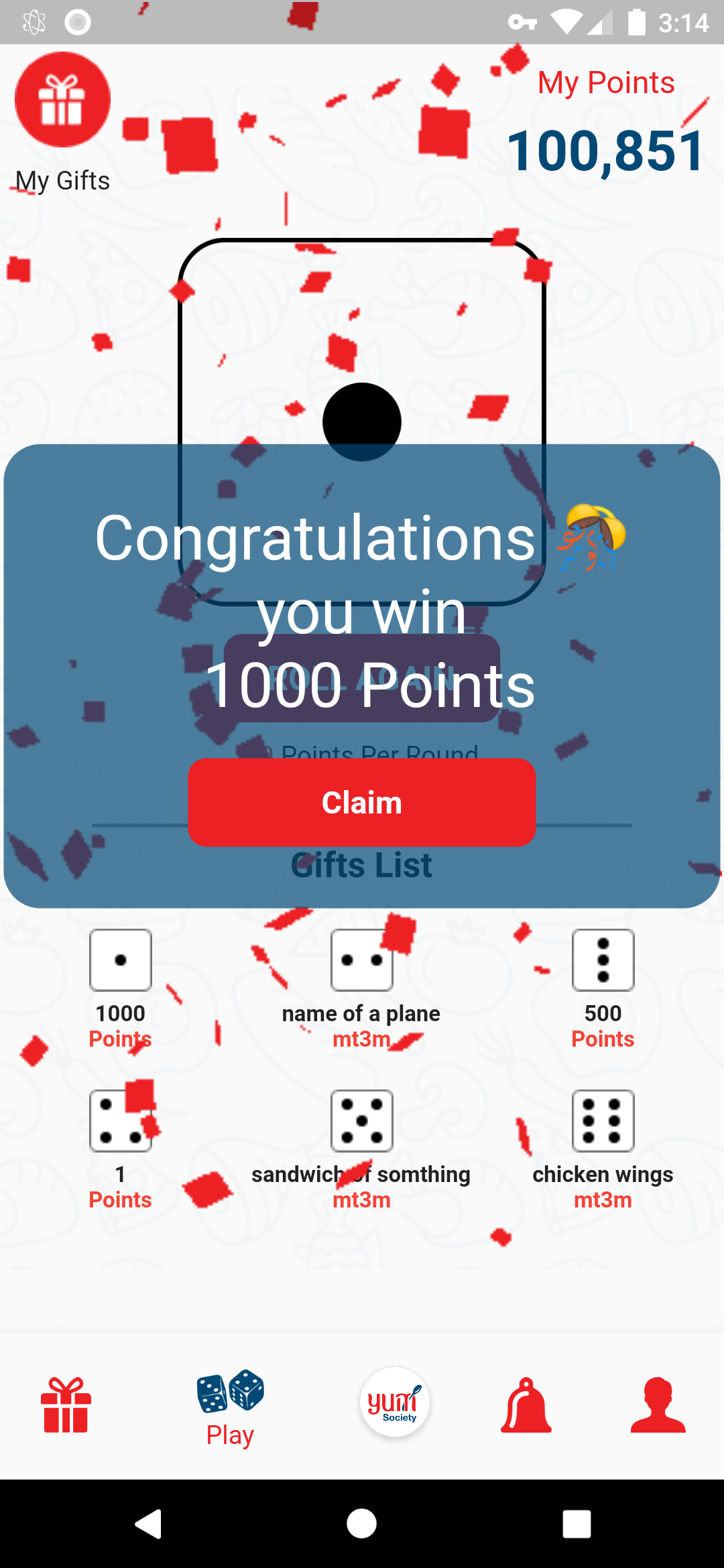Open the notifications bell tab
This screenshot has width=724, height=1568.
(526, 1405)
